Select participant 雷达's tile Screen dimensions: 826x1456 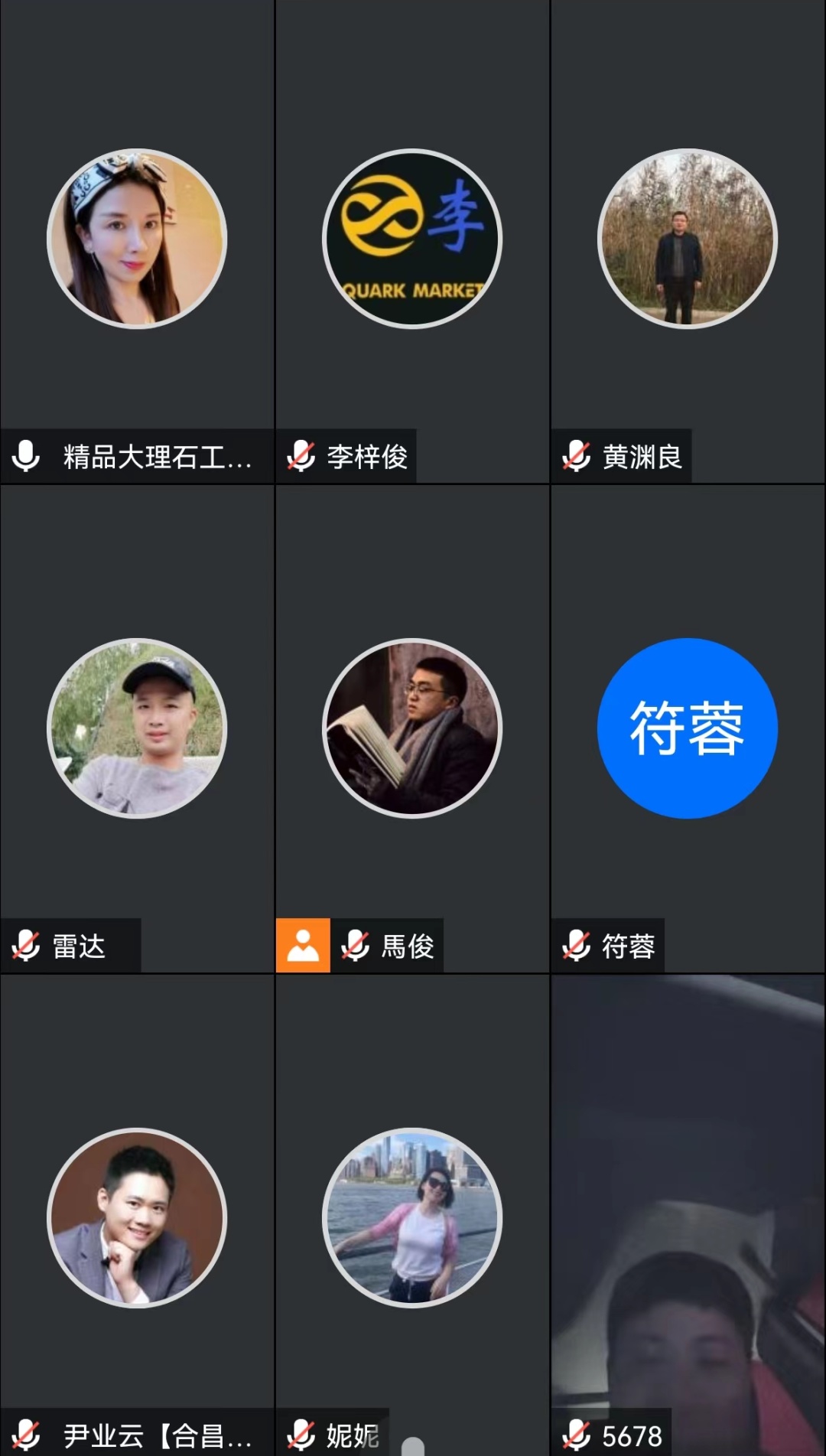point(137,728)
